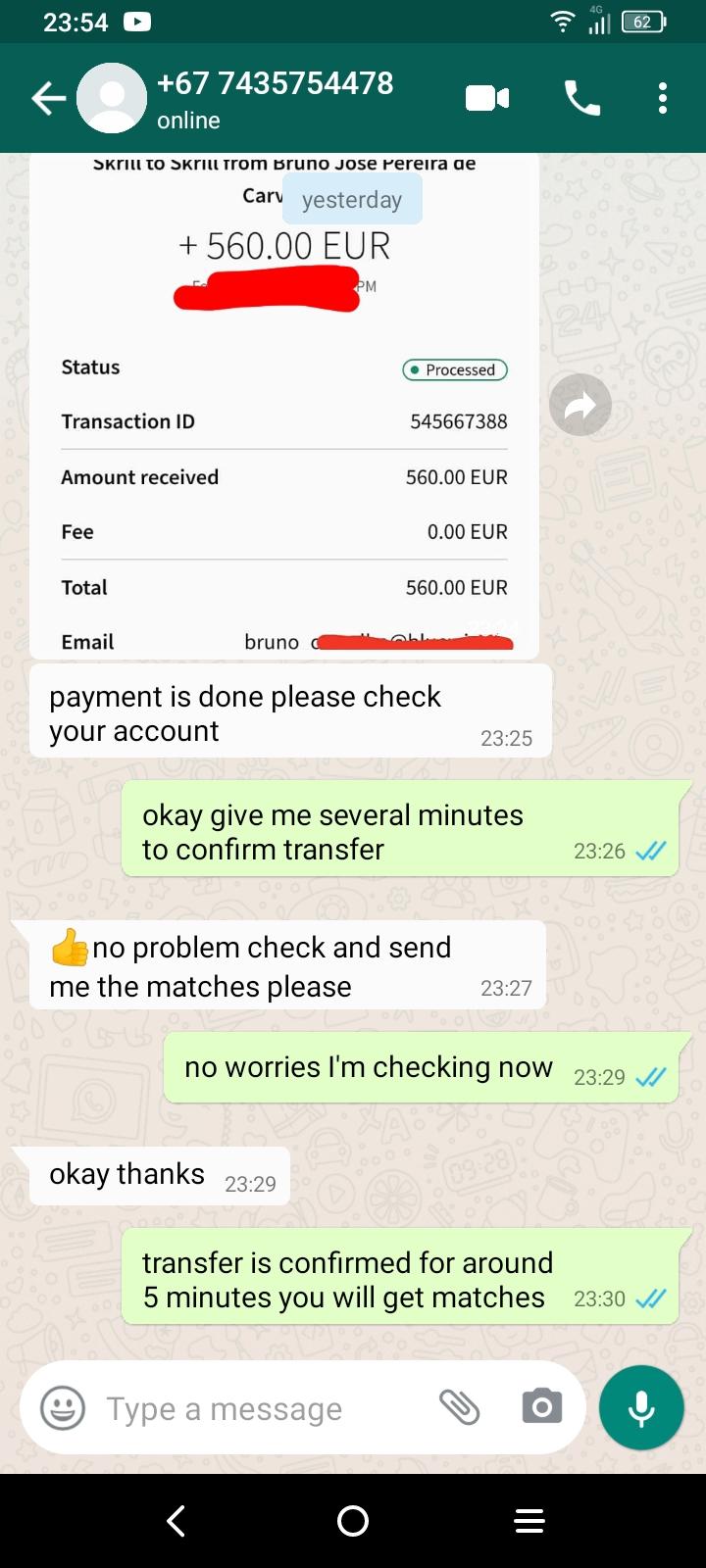
Task: Go to the home screen
Action: coord(353,1521)
